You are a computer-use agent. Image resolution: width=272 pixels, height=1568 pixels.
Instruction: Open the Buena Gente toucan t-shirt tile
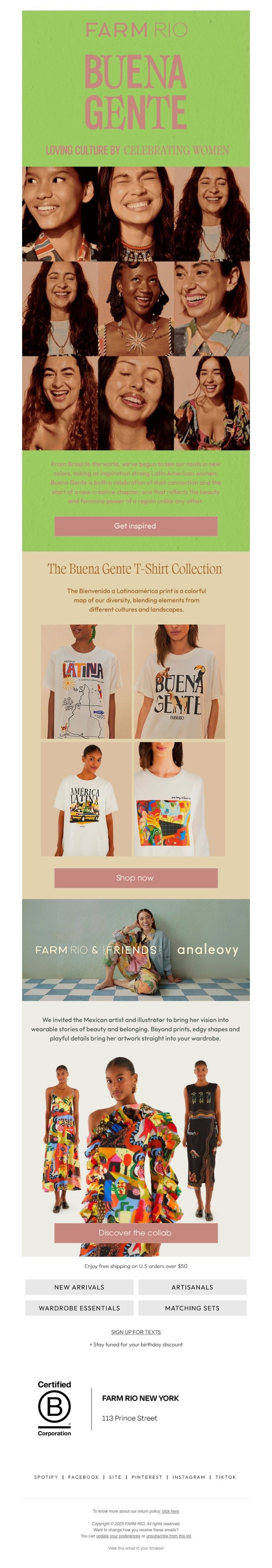(179, 682)
